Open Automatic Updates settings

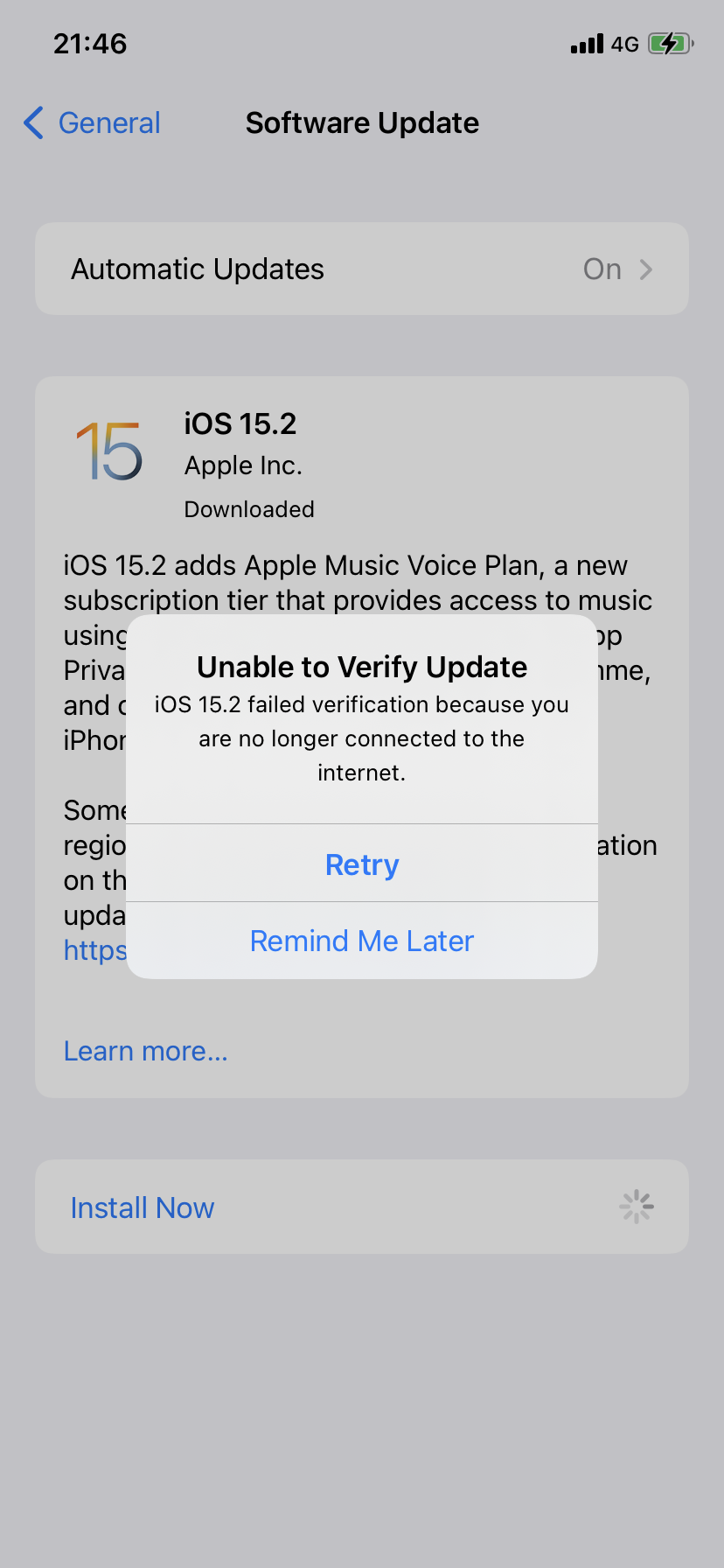pyautogui.click(x=362, y=269)
